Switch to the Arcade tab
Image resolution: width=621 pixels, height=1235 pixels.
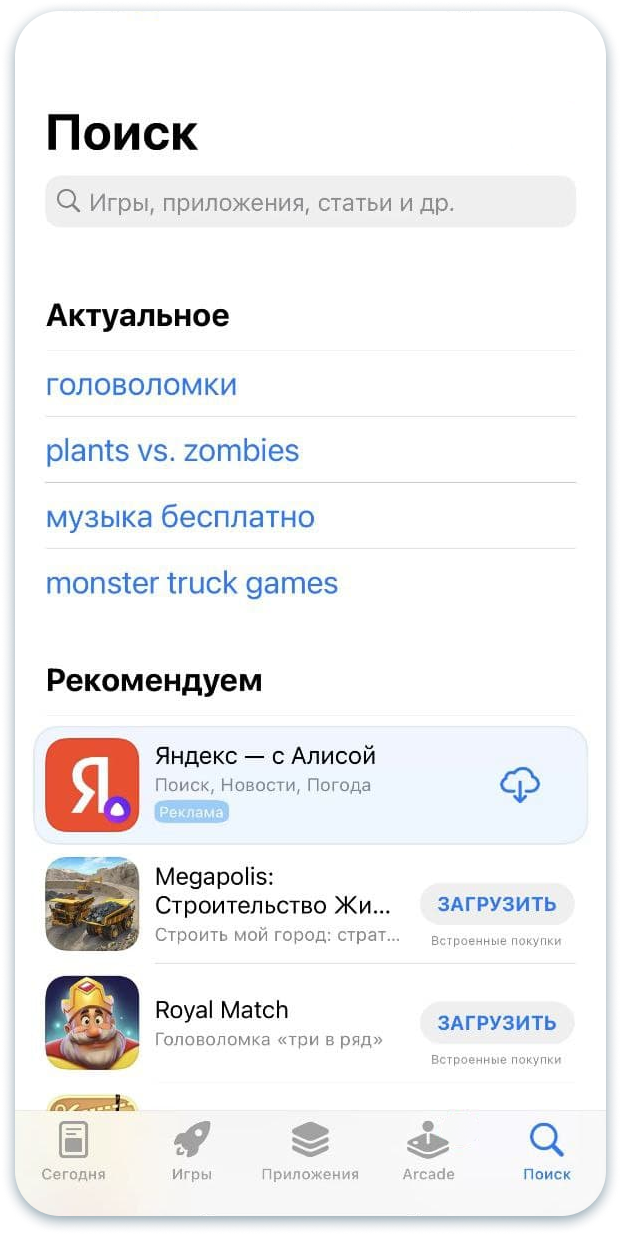click(428, 1151)
